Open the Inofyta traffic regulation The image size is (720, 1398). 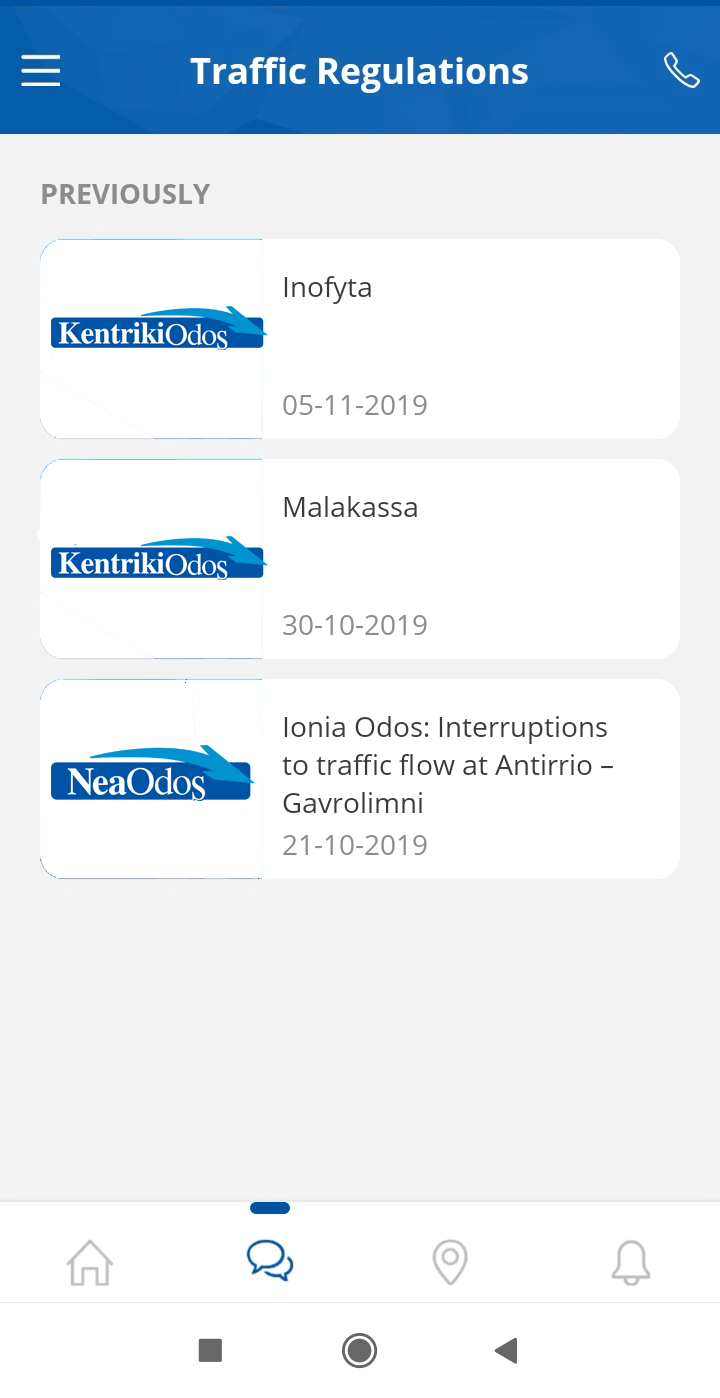[x=360, y=339]
